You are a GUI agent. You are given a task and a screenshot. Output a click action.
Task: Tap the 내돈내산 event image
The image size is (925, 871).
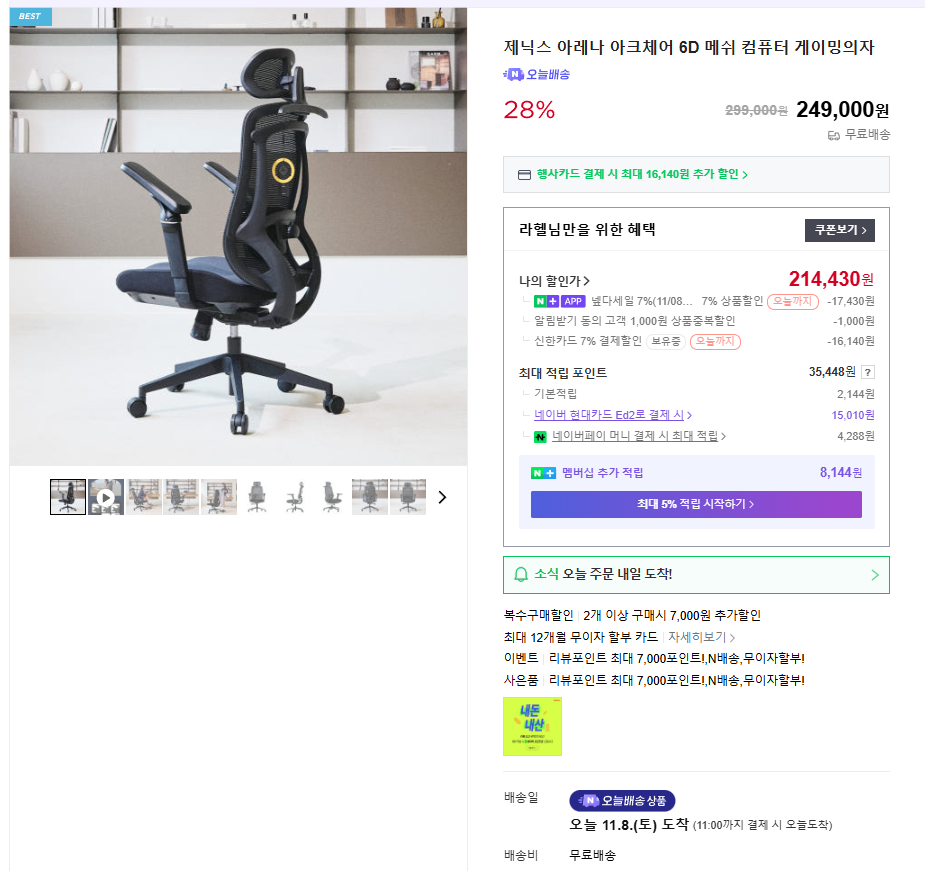point(532,726)
